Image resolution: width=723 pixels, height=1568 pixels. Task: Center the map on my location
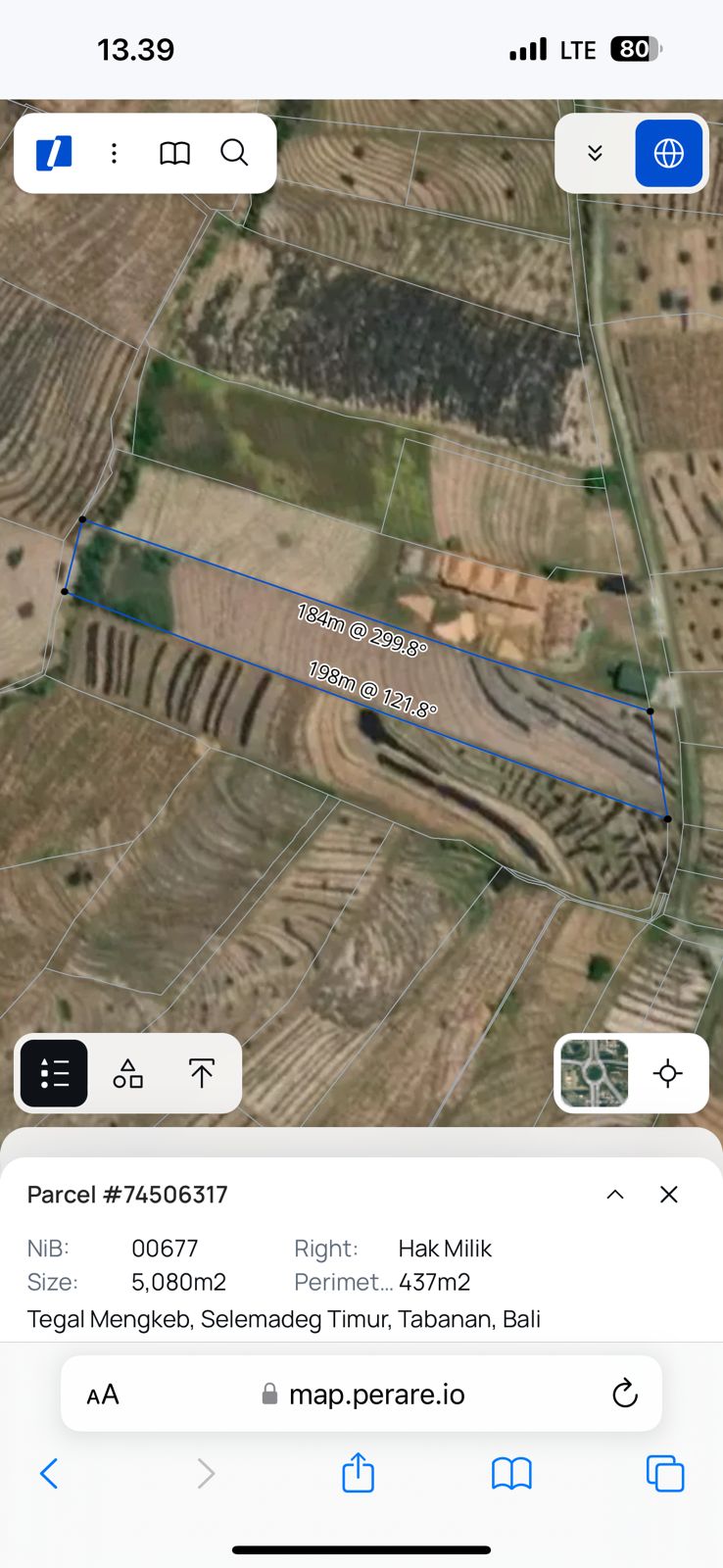pos(668,1073)
